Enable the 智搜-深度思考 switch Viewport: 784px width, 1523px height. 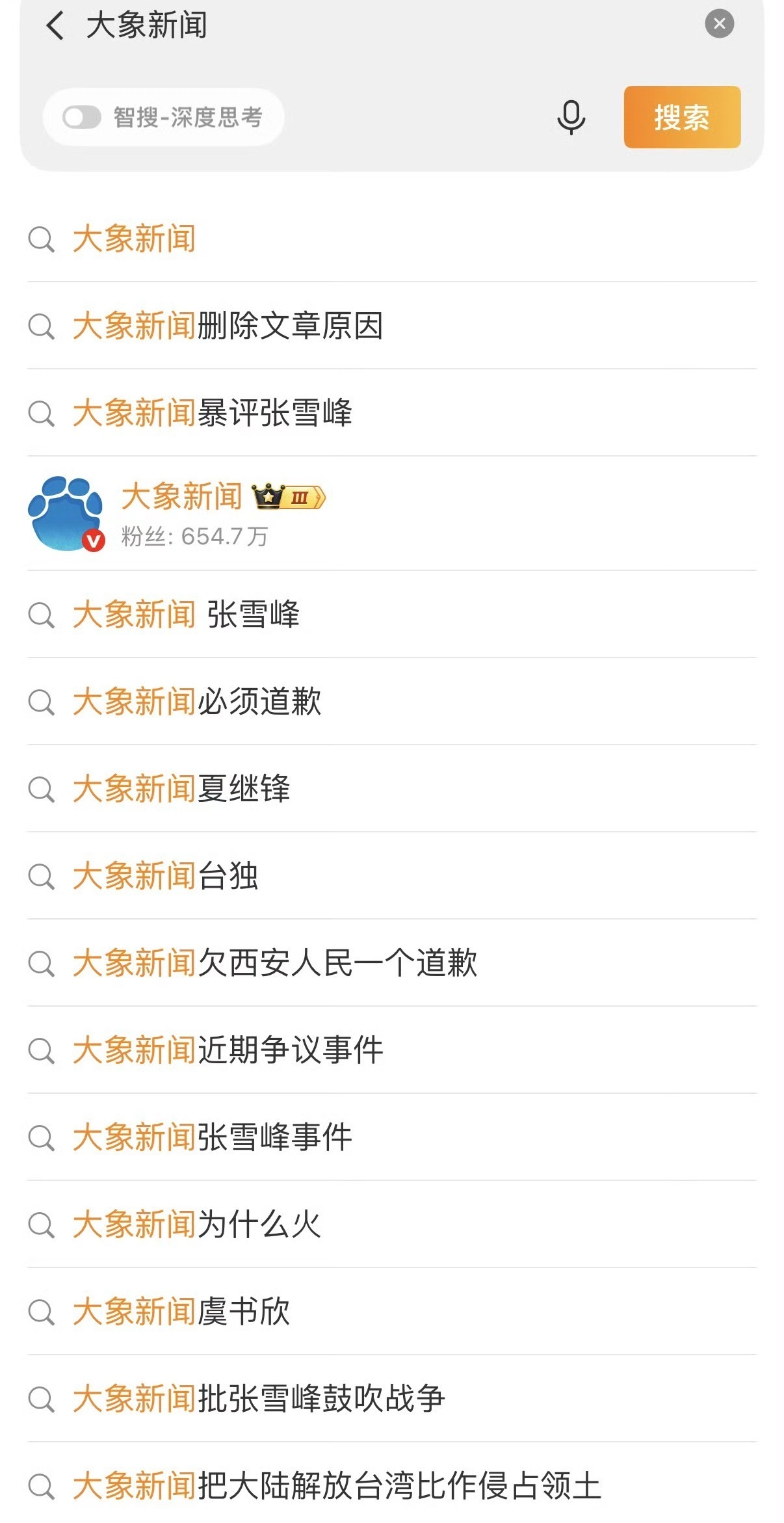pos(82,118)
